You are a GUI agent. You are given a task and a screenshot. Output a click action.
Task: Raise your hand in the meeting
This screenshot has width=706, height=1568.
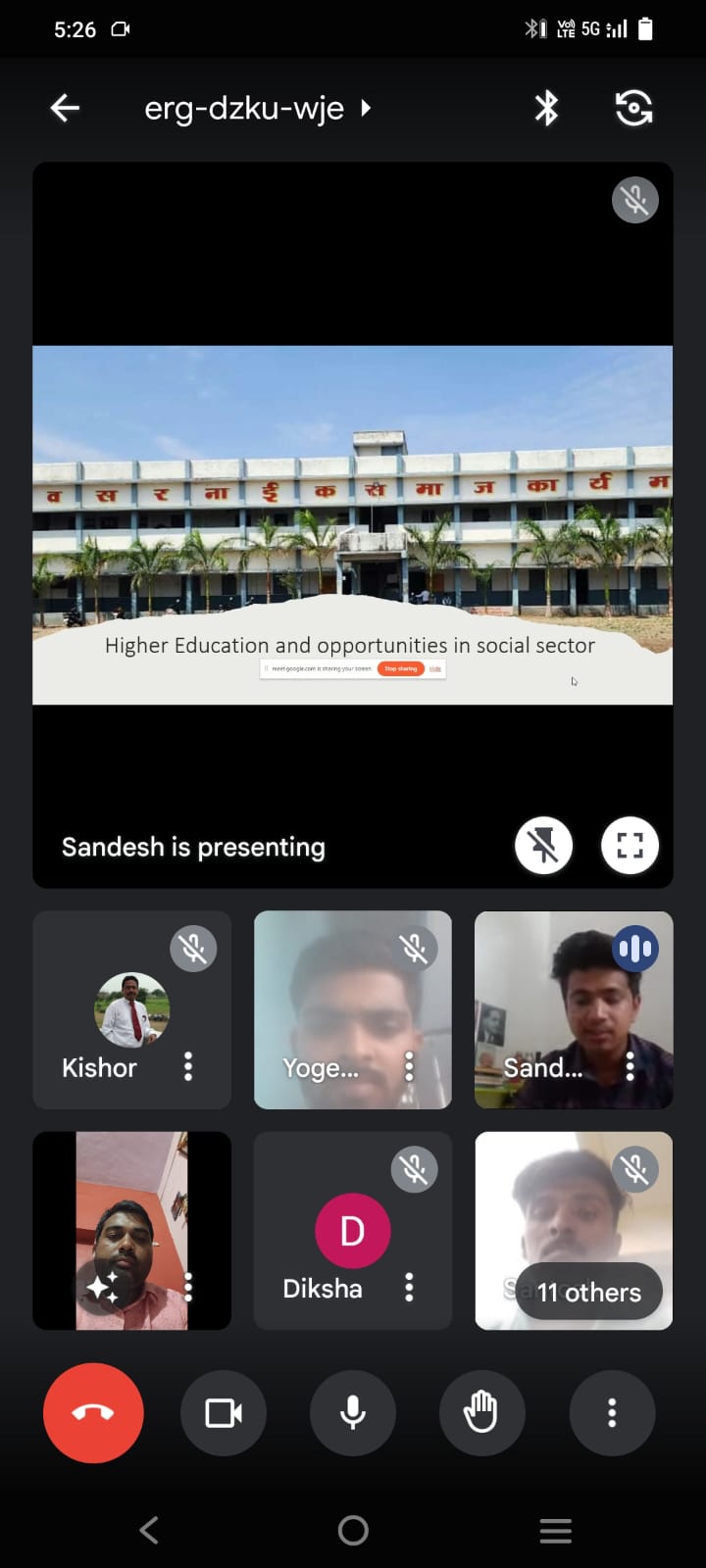click(481, 1412)
